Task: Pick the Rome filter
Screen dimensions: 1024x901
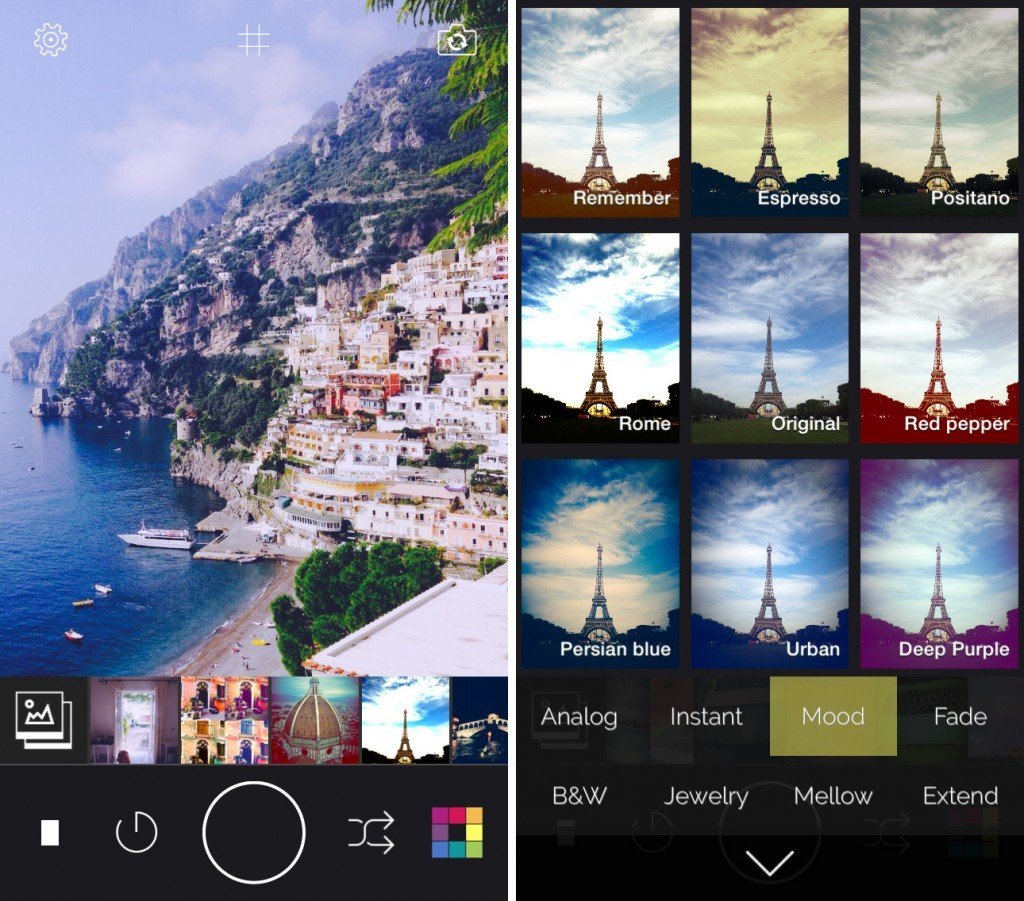Action: [x=600, y=338]
